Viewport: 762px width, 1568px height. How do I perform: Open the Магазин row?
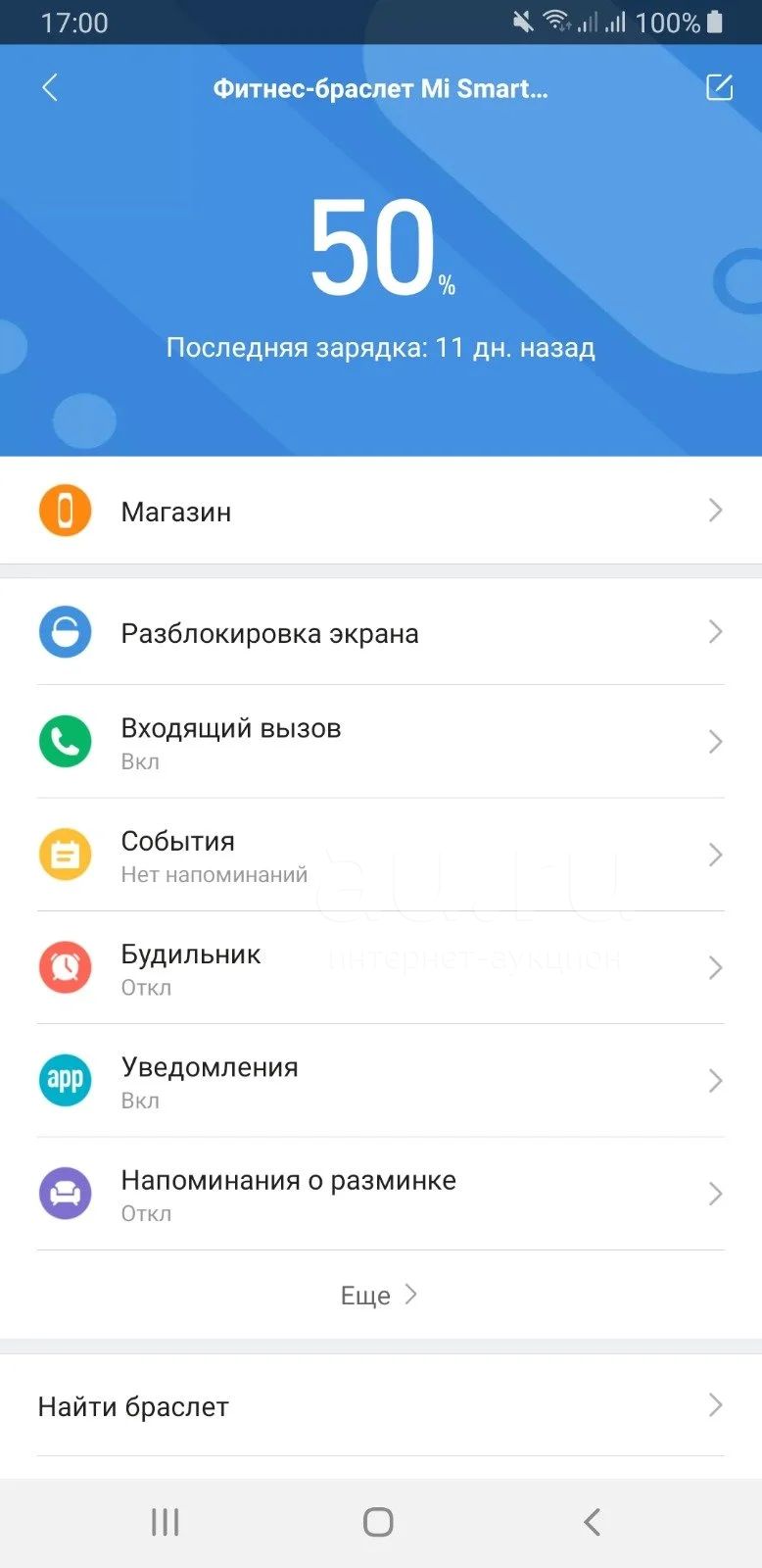[381, 511]
